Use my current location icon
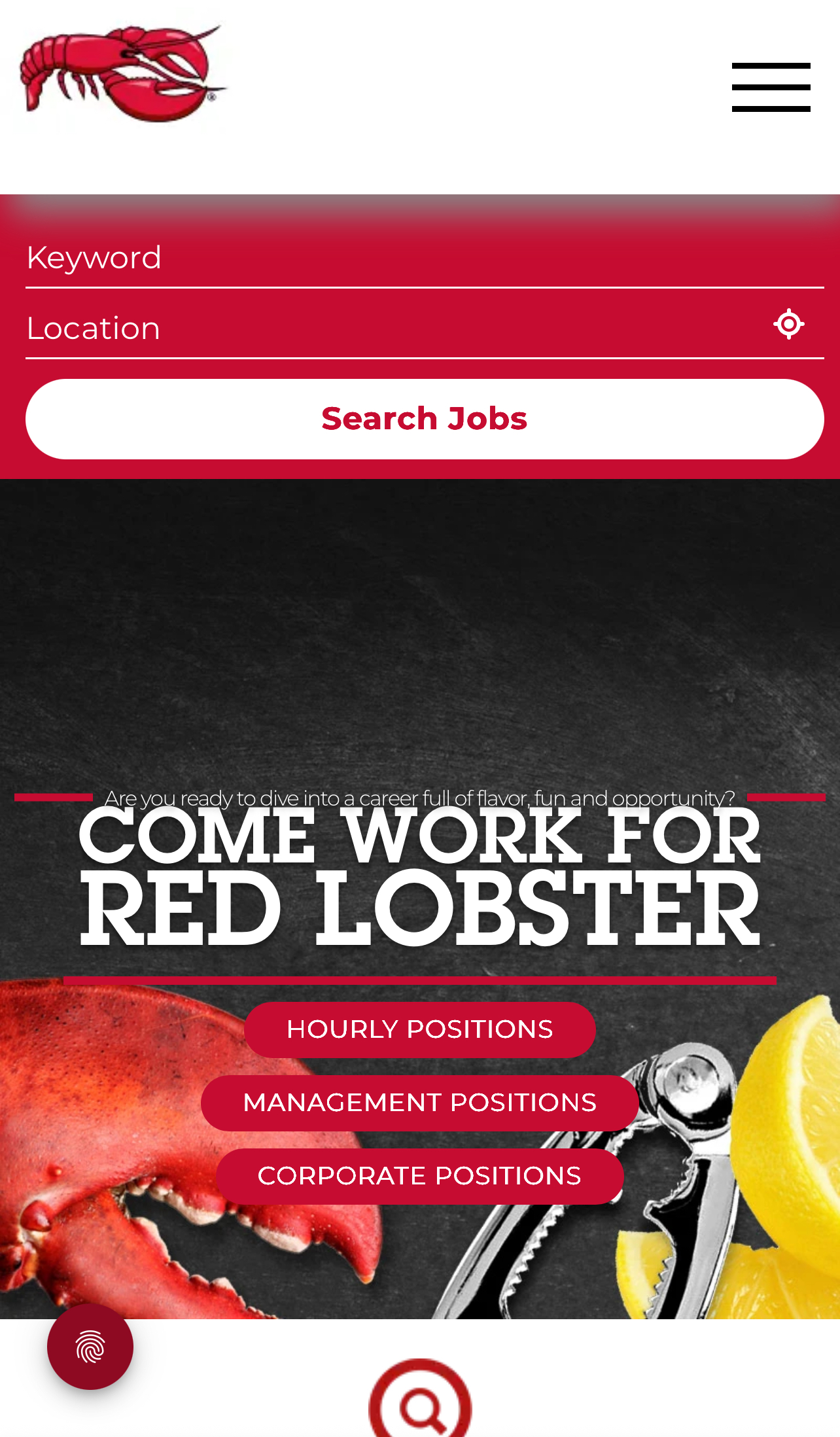840x1437 pixels. 789,324
